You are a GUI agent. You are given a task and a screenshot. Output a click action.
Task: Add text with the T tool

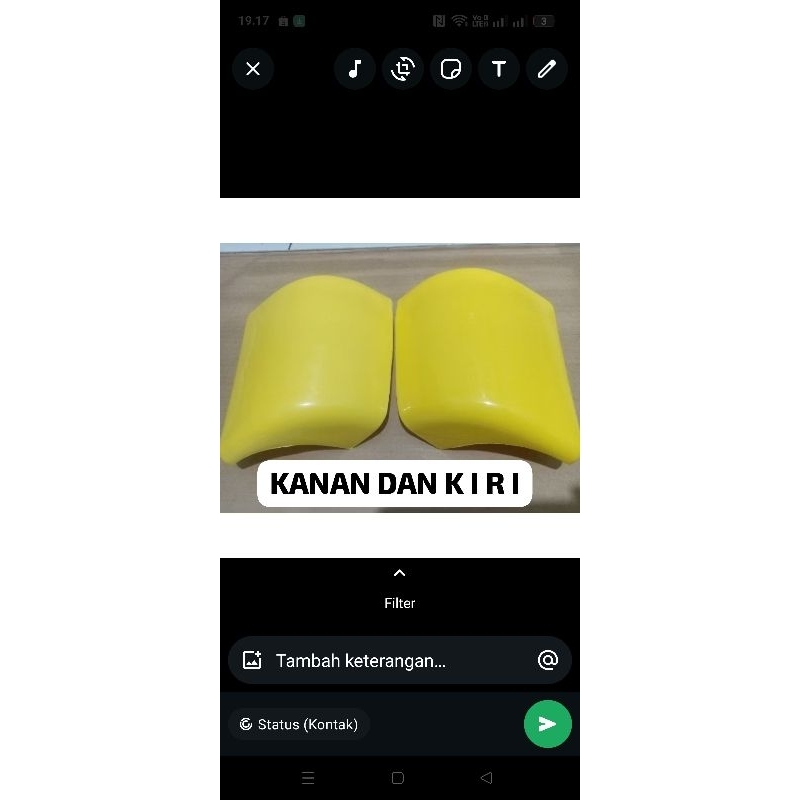[499, 69]
